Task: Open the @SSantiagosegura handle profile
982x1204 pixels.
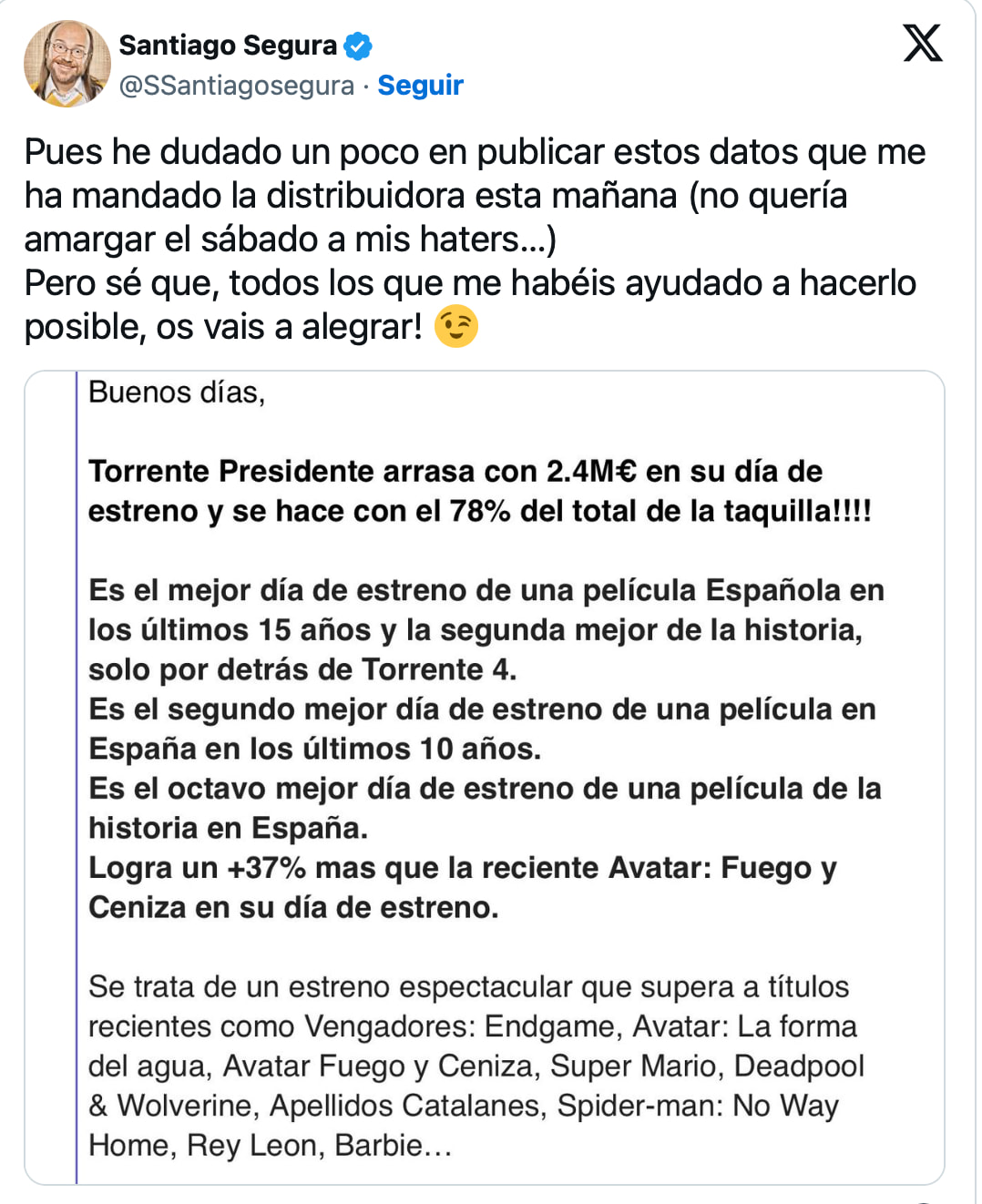Action: 236,85
